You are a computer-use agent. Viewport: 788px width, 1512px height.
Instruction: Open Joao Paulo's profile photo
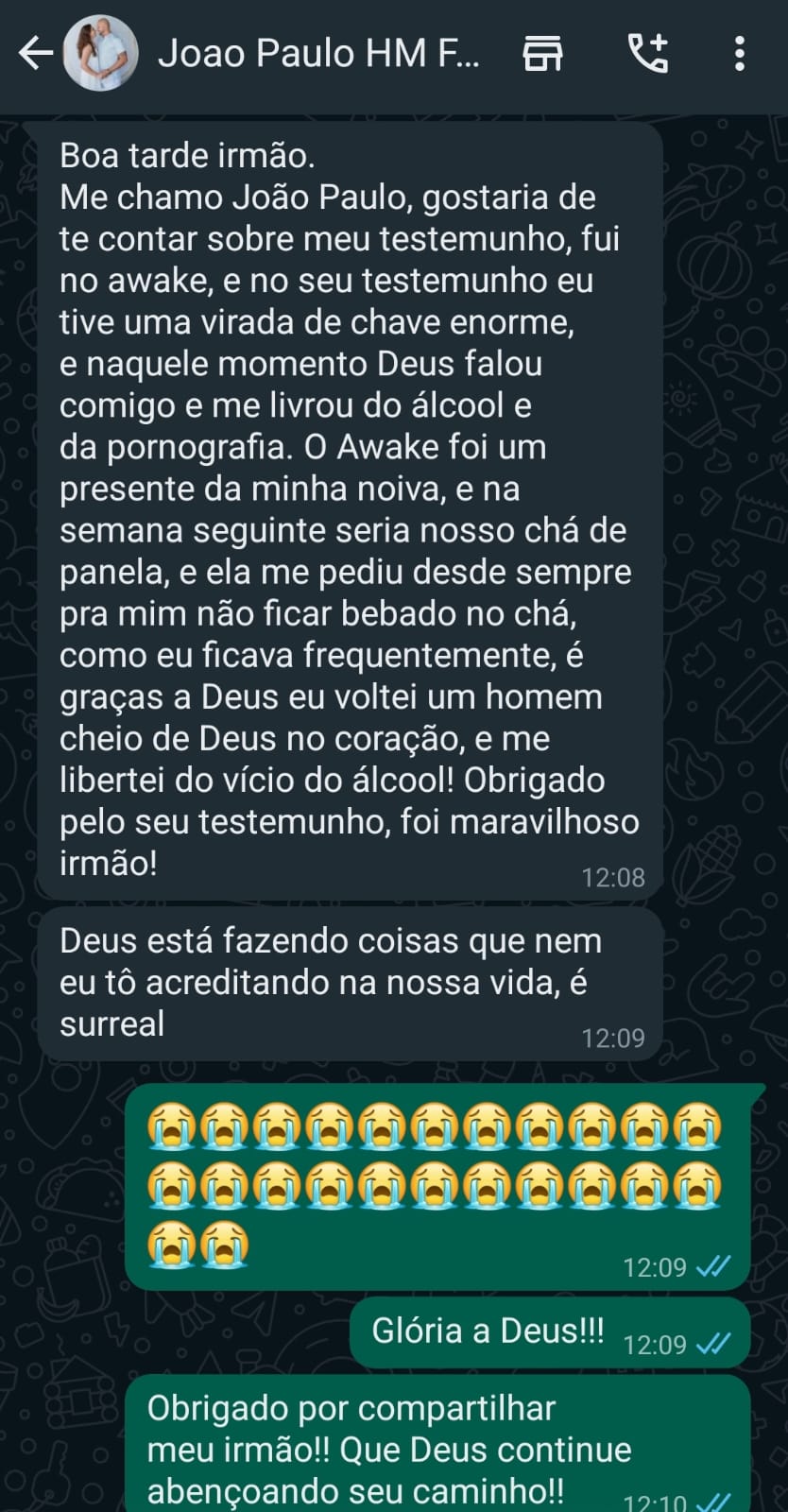[x=100, y=54]
